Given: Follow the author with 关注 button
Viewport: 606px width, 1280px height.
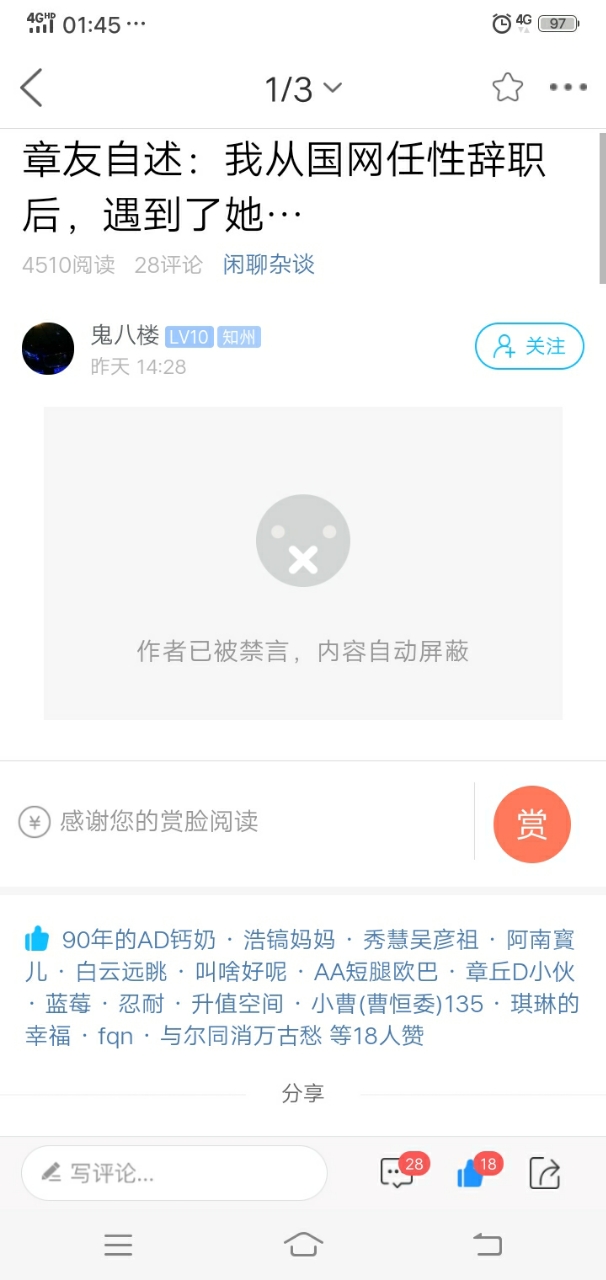Looking at the screenshot, I should coord(529,347).
